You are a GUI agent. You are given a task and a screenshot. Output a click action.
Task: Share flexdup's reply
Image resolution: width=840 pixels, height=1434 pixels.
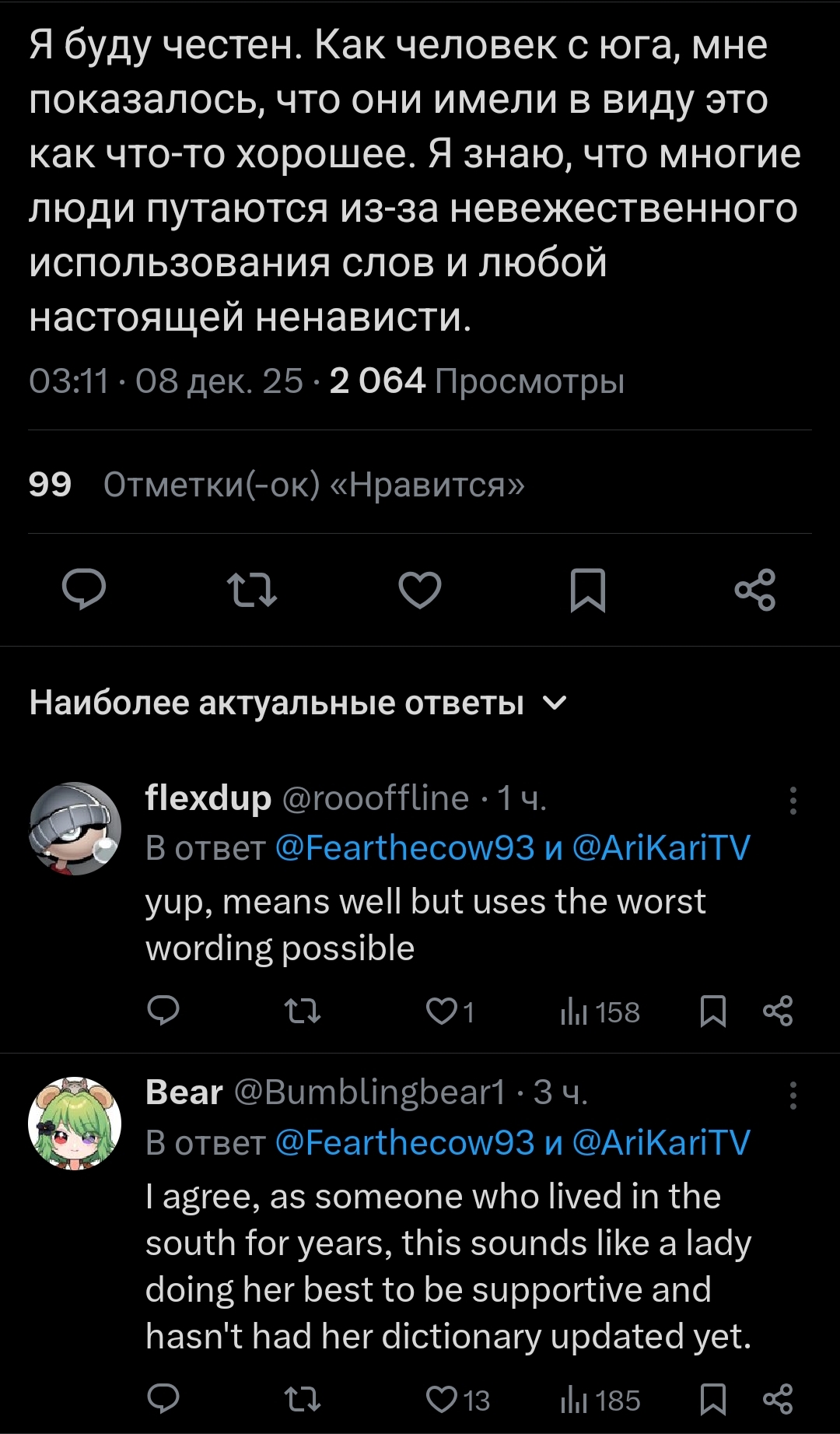(x=778, y=1011)
